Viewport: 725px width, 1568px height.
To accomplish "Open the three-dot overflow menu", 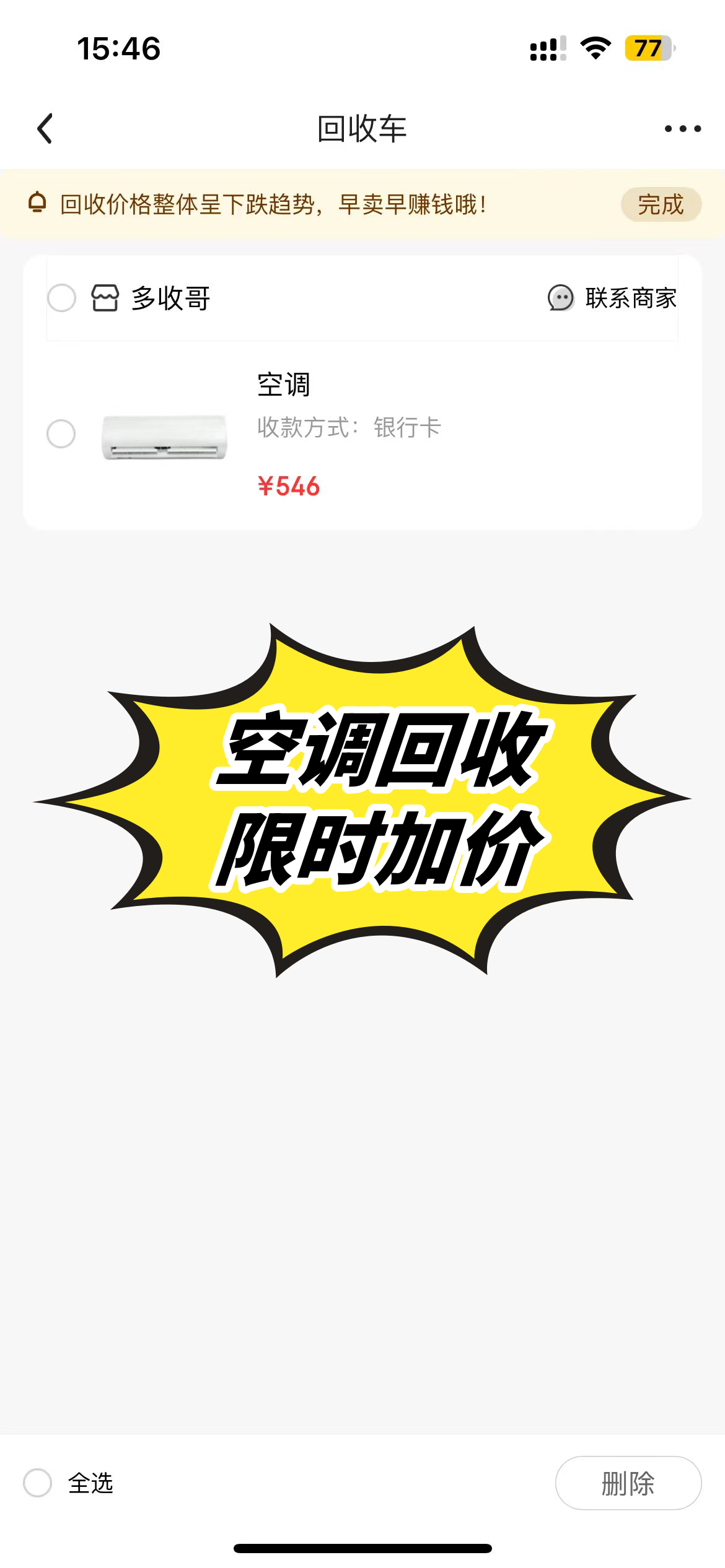I will click(x=682, y=129).
